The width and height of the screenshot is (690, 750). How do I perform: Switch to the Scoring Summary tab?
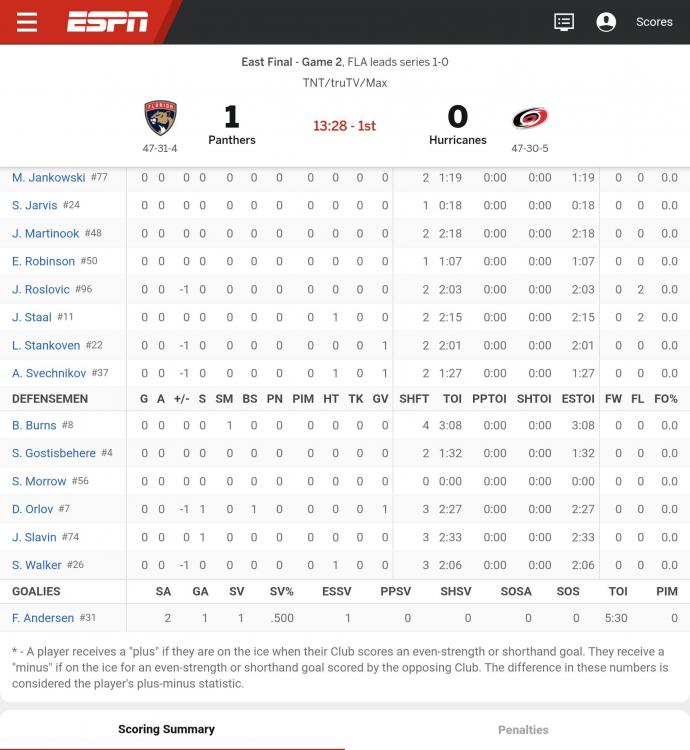click(x=166, y=729)
